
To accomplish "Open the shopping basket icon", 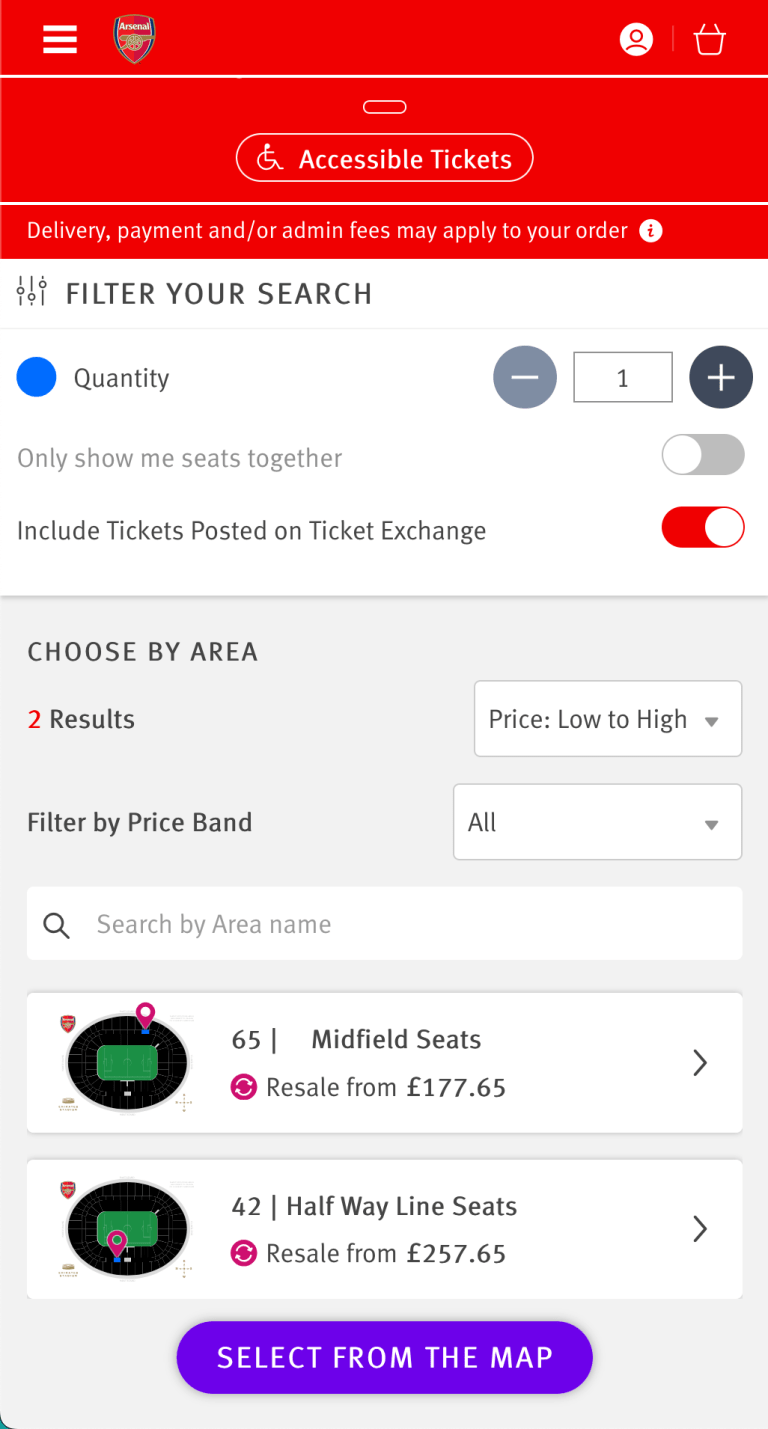I will pos(709,39).
